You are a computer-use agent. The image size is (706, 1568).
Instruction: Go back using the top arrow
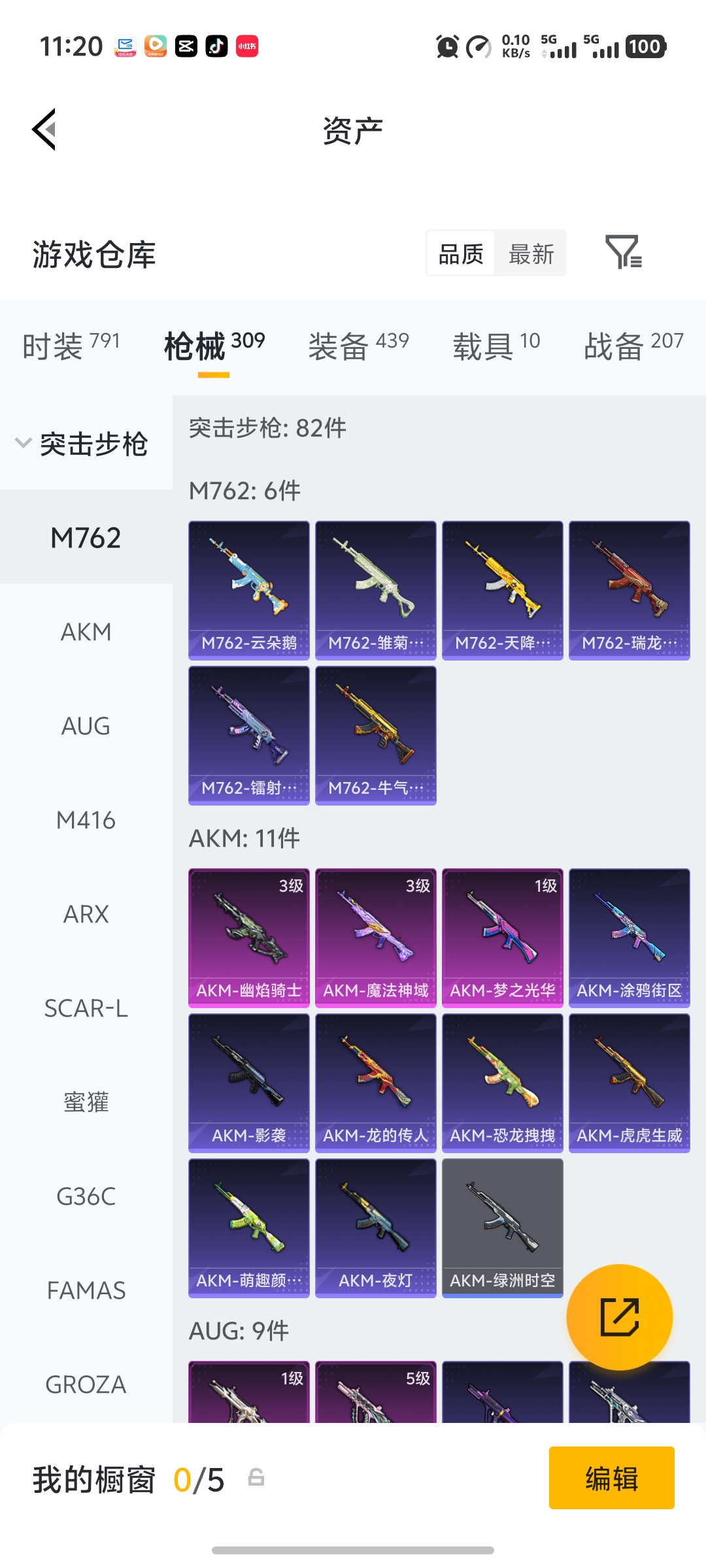[44, 129]
